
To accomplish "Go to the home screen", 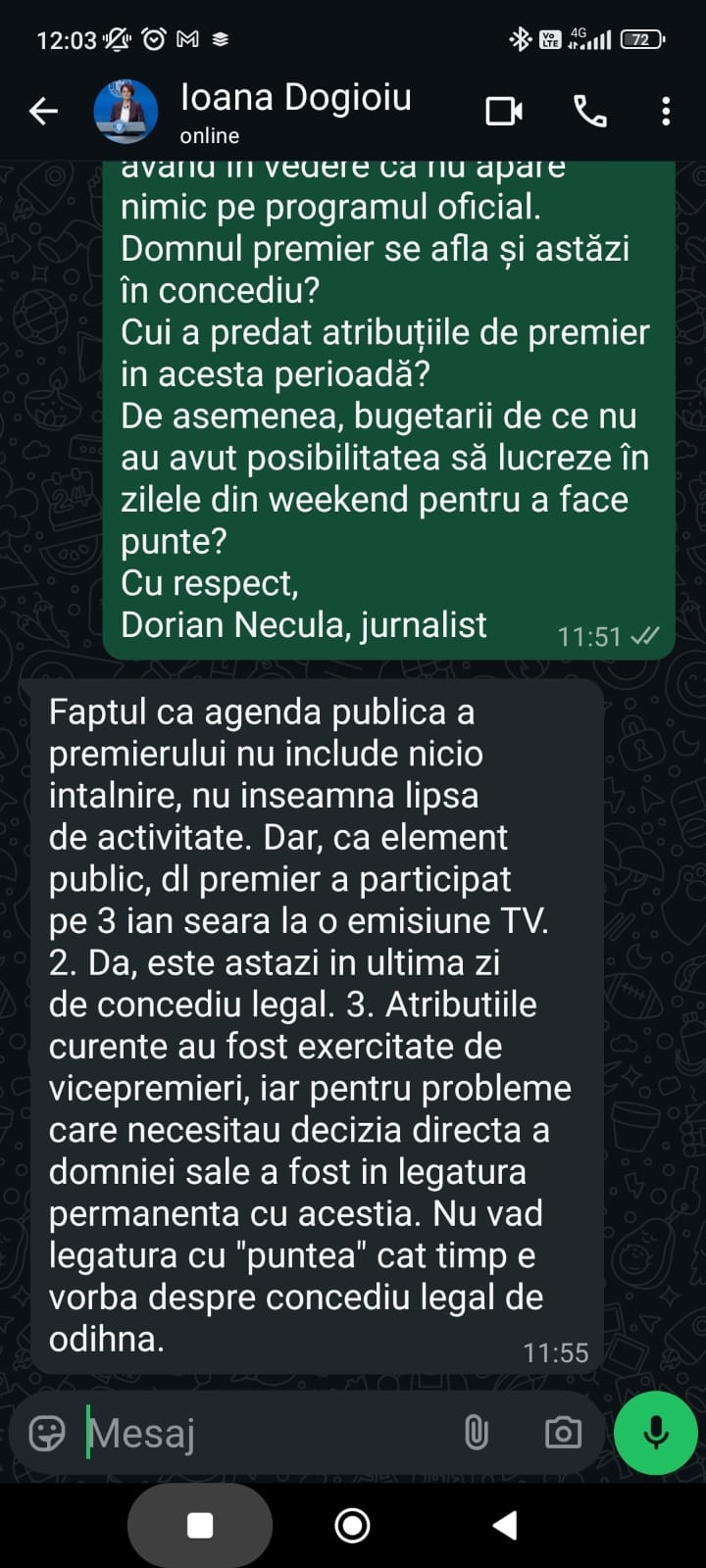I will (352, 1525).
